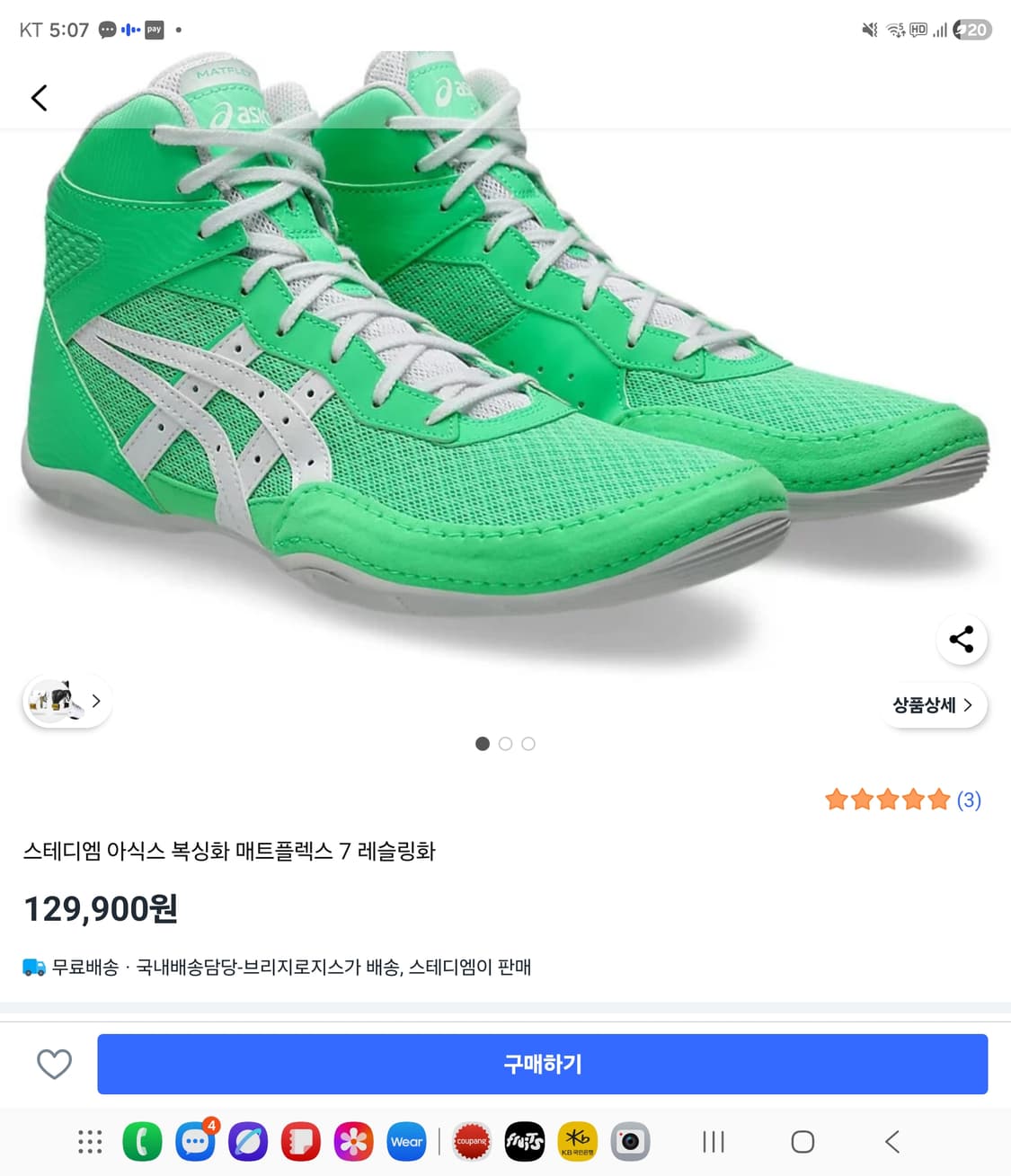Expand the 상품상세 product details section

tap(933, 705)
